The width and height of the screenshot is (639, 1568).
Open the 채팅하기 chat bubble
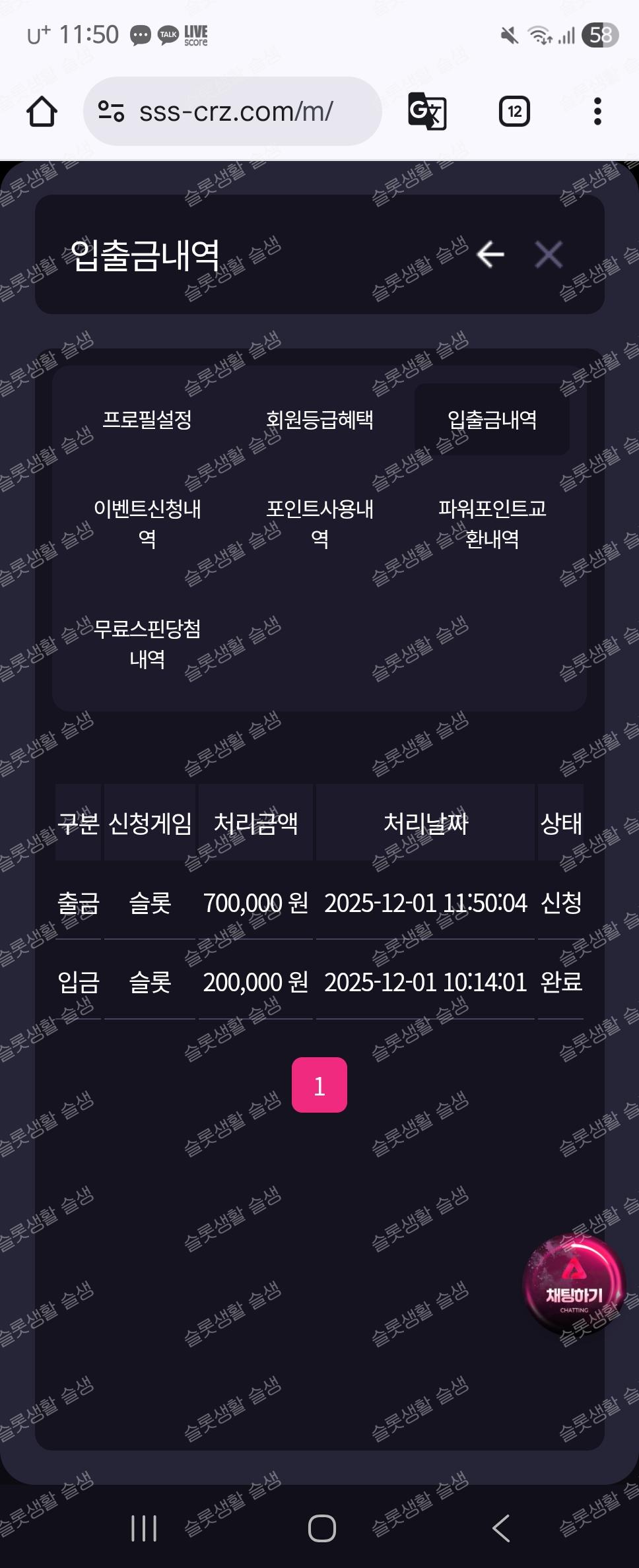(x=574, y=1285)
